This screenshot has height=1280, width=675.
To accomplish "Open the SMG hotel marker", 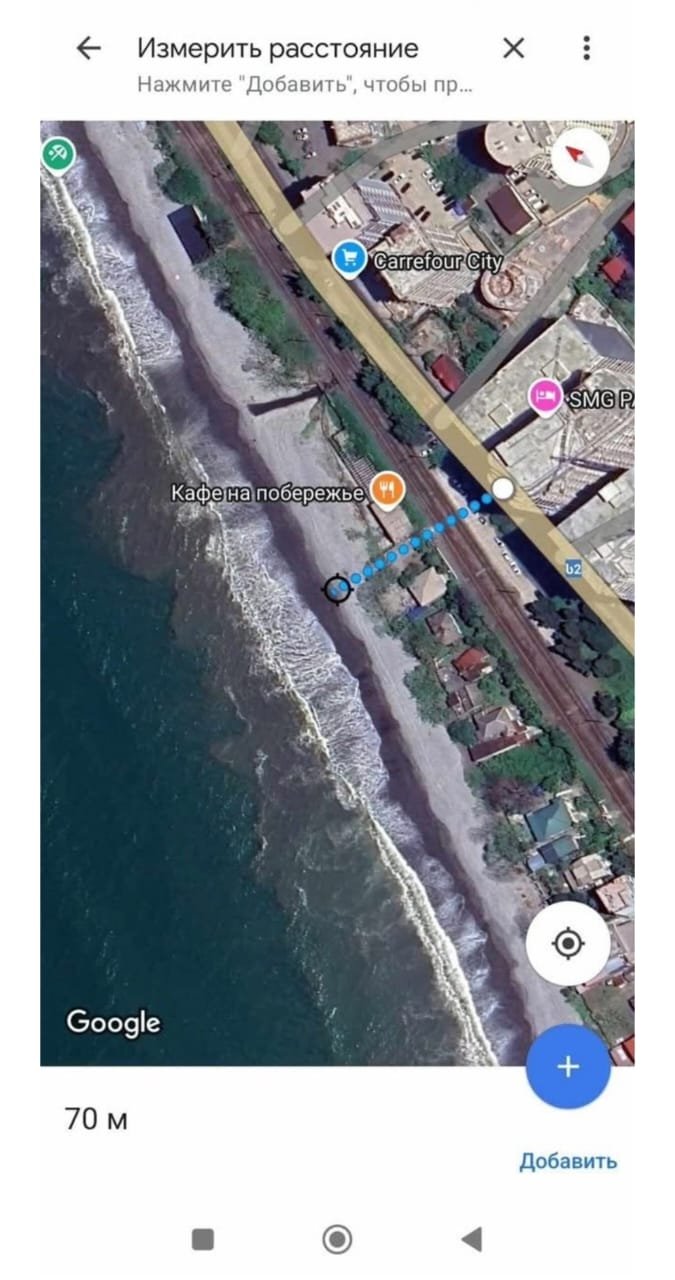I will point(546,397).
